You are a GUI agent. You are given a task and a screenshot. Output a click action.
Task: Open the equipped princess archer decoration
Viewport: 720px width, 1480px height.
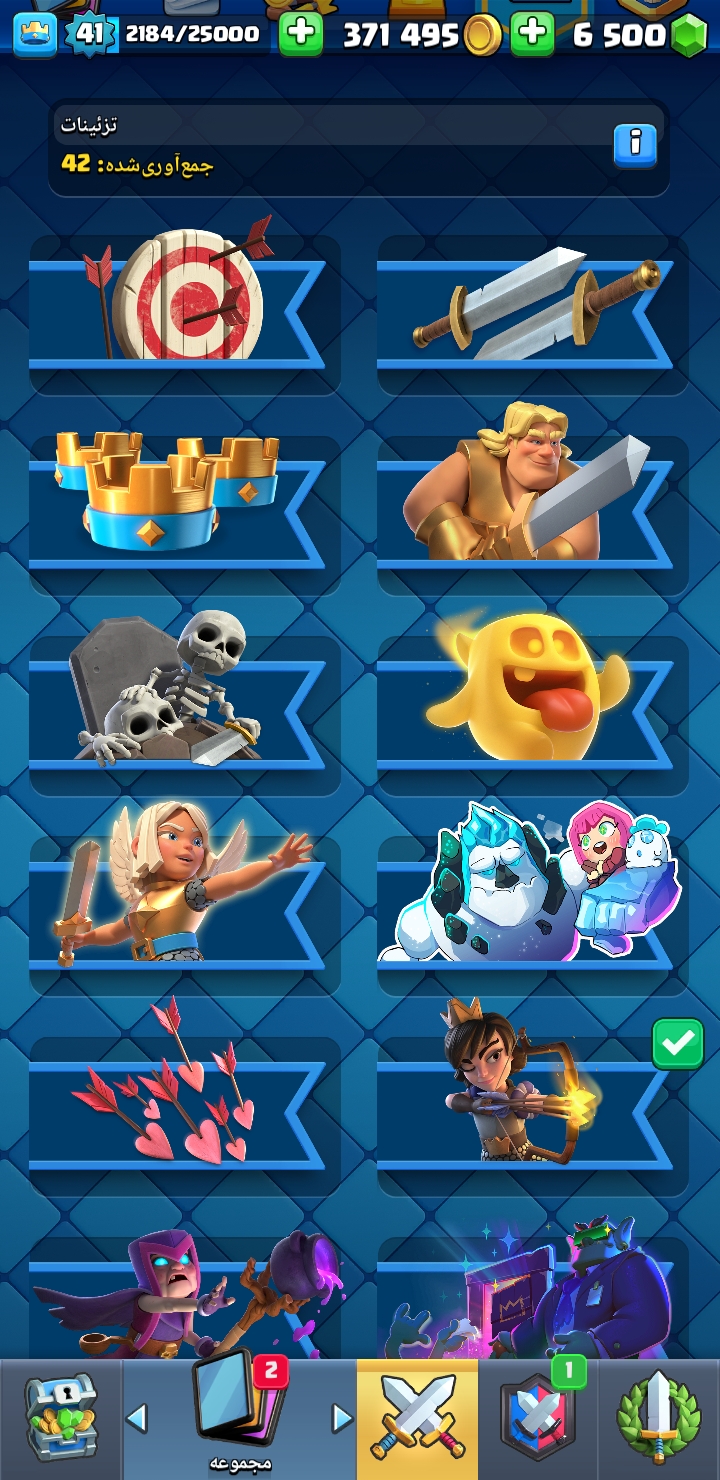533,1115
